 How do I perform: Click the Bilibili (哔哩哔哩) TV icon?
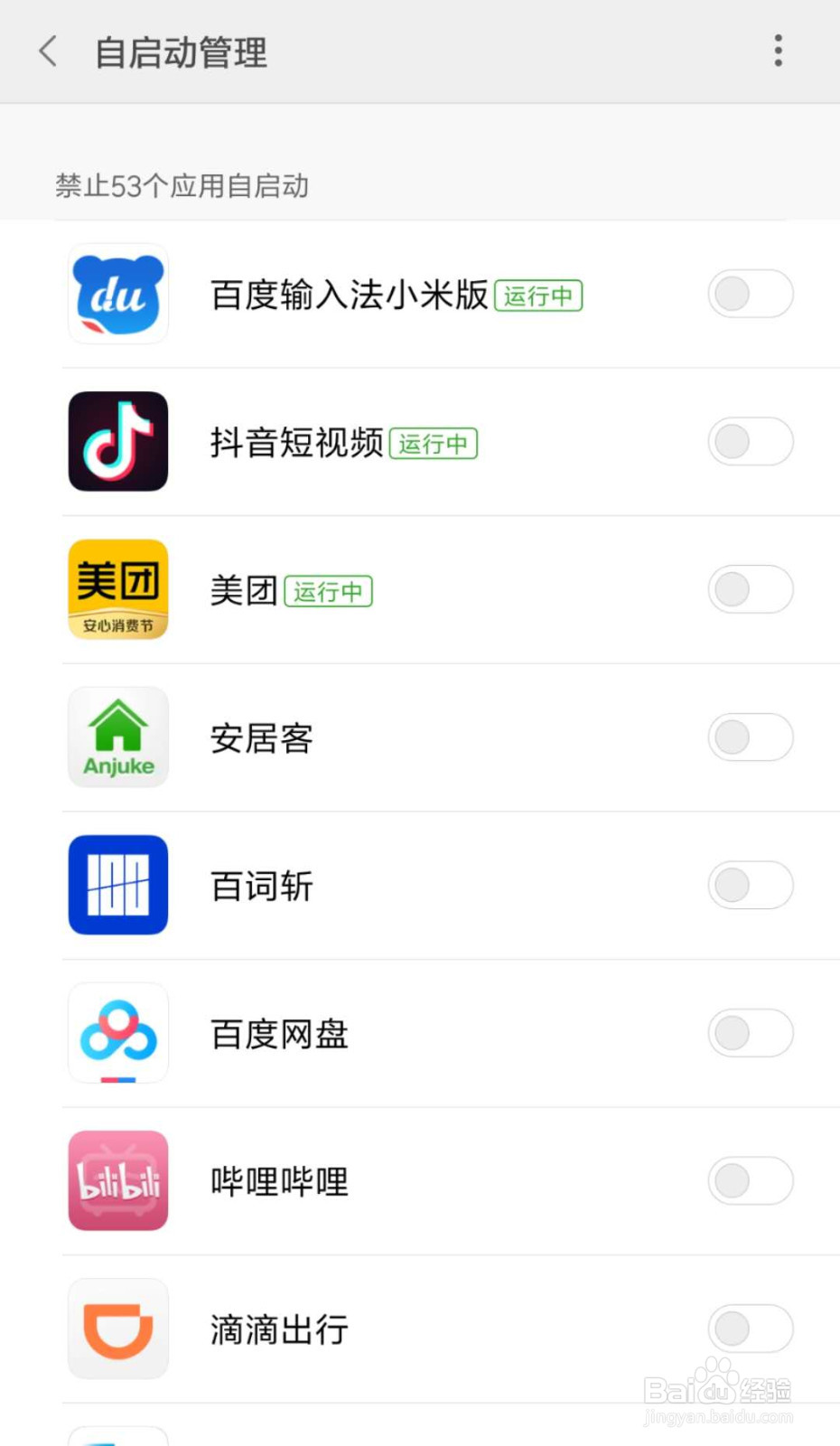(x=117, y=1180)
